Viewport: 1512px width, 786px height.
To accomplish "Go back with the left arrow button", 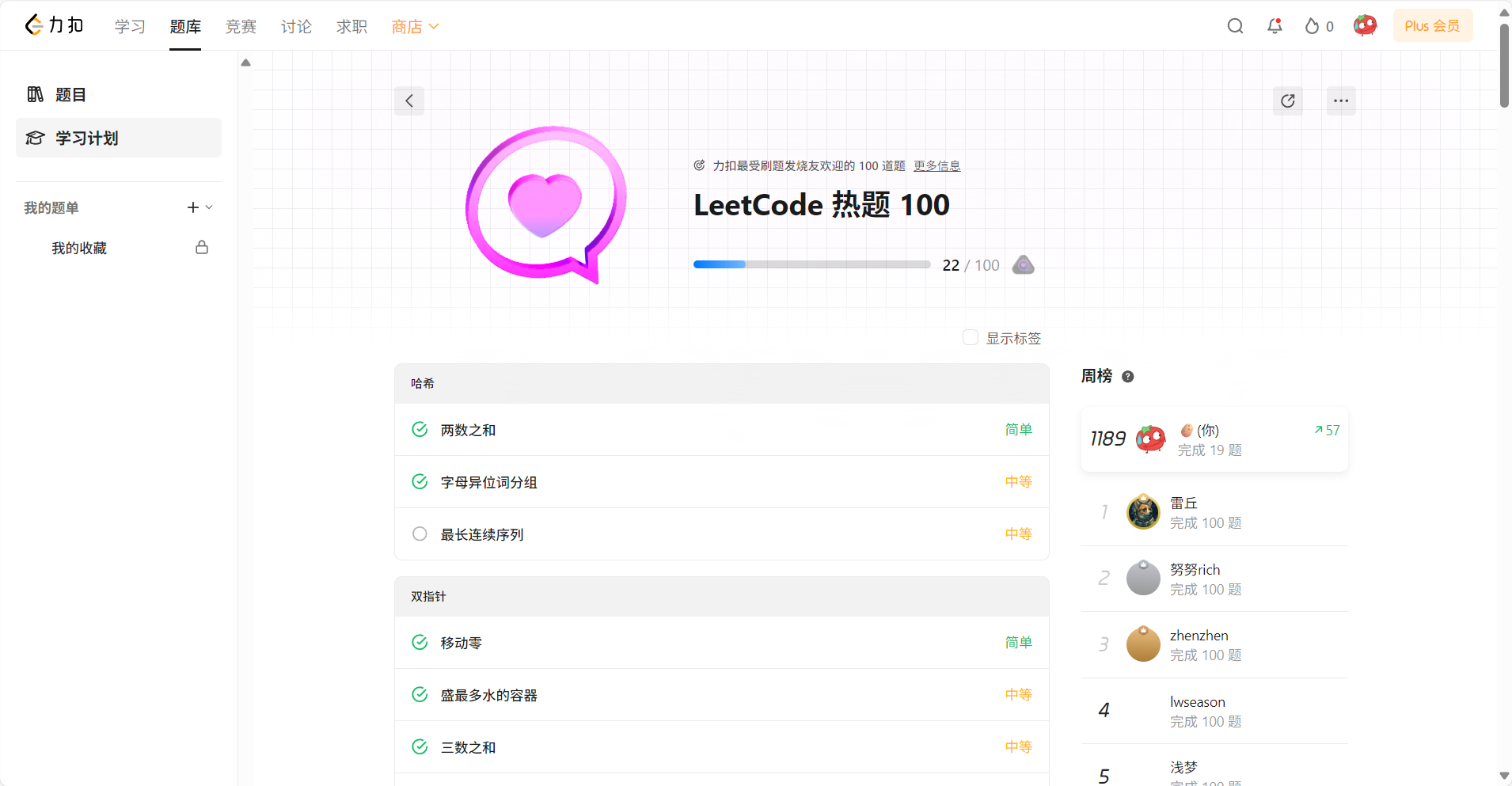I will point(409,101).
